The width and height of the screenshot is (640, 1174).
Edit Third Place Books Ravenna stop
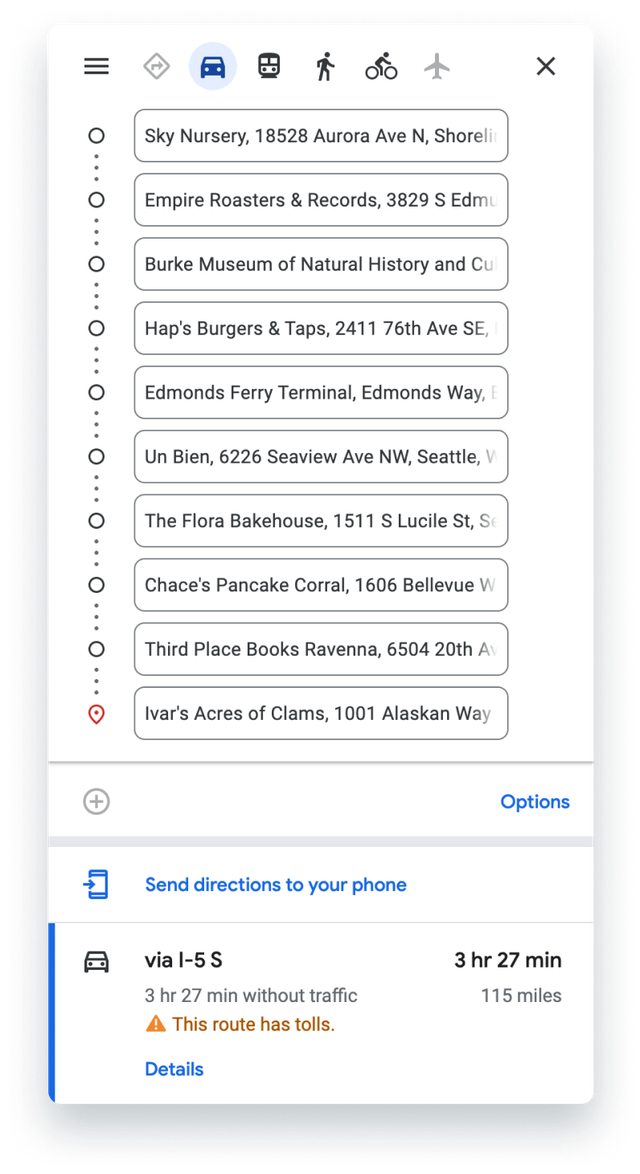pos(320,649)
